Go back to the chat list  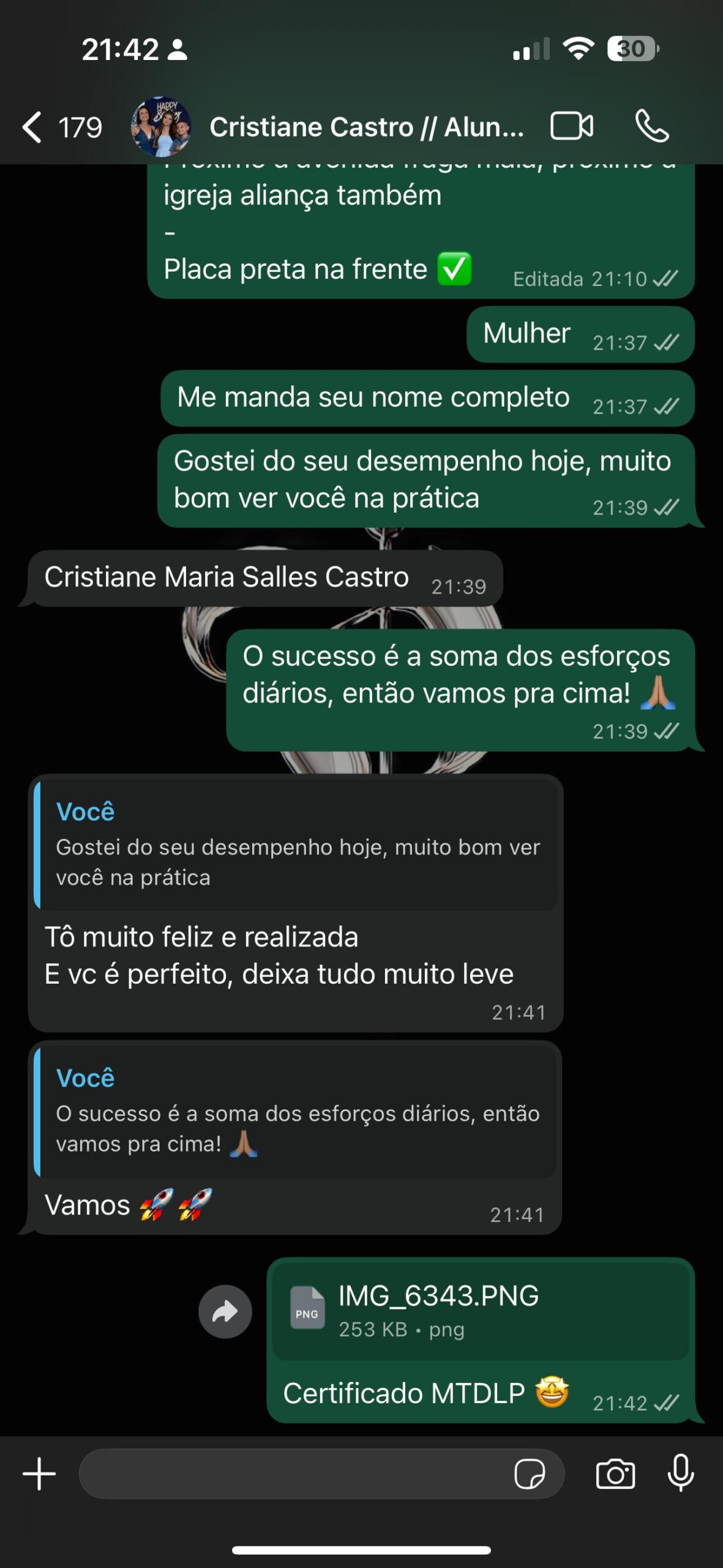click(34, 127)
